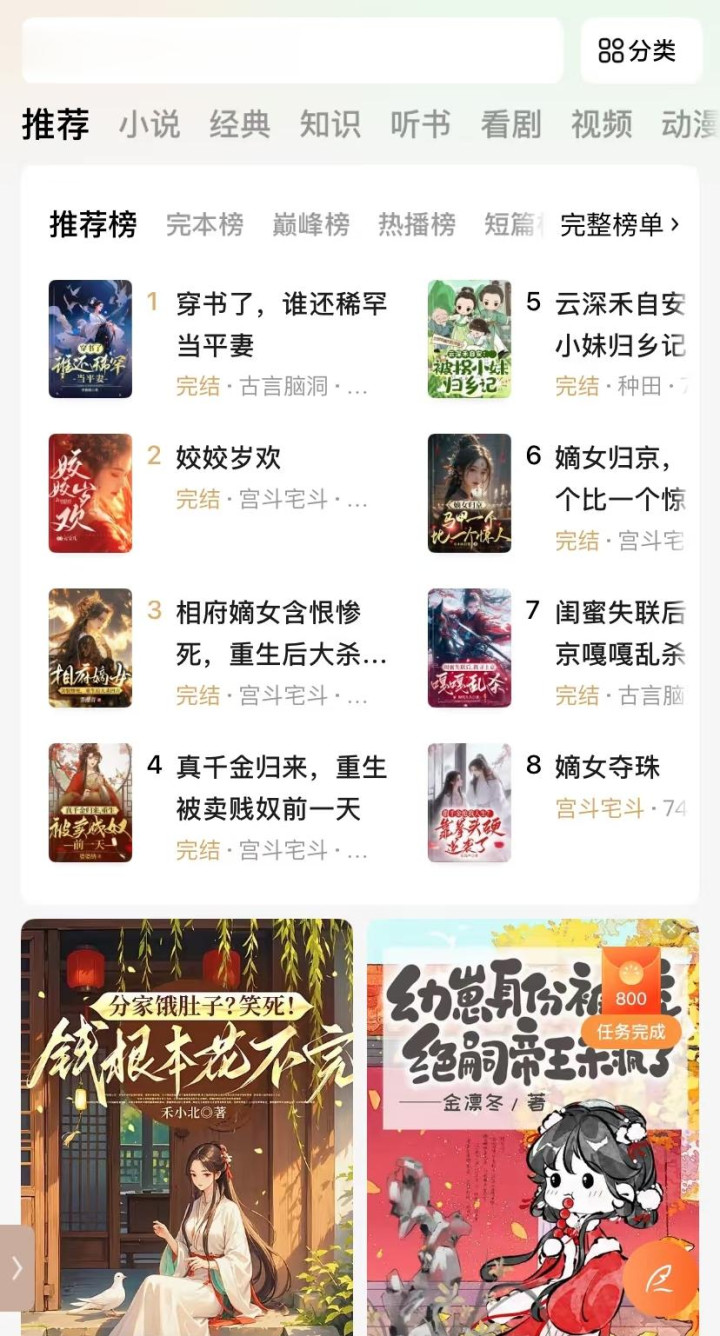Expand the side arrow handle
Screen dimensions: 720x1336
[x=17, y=1268]
